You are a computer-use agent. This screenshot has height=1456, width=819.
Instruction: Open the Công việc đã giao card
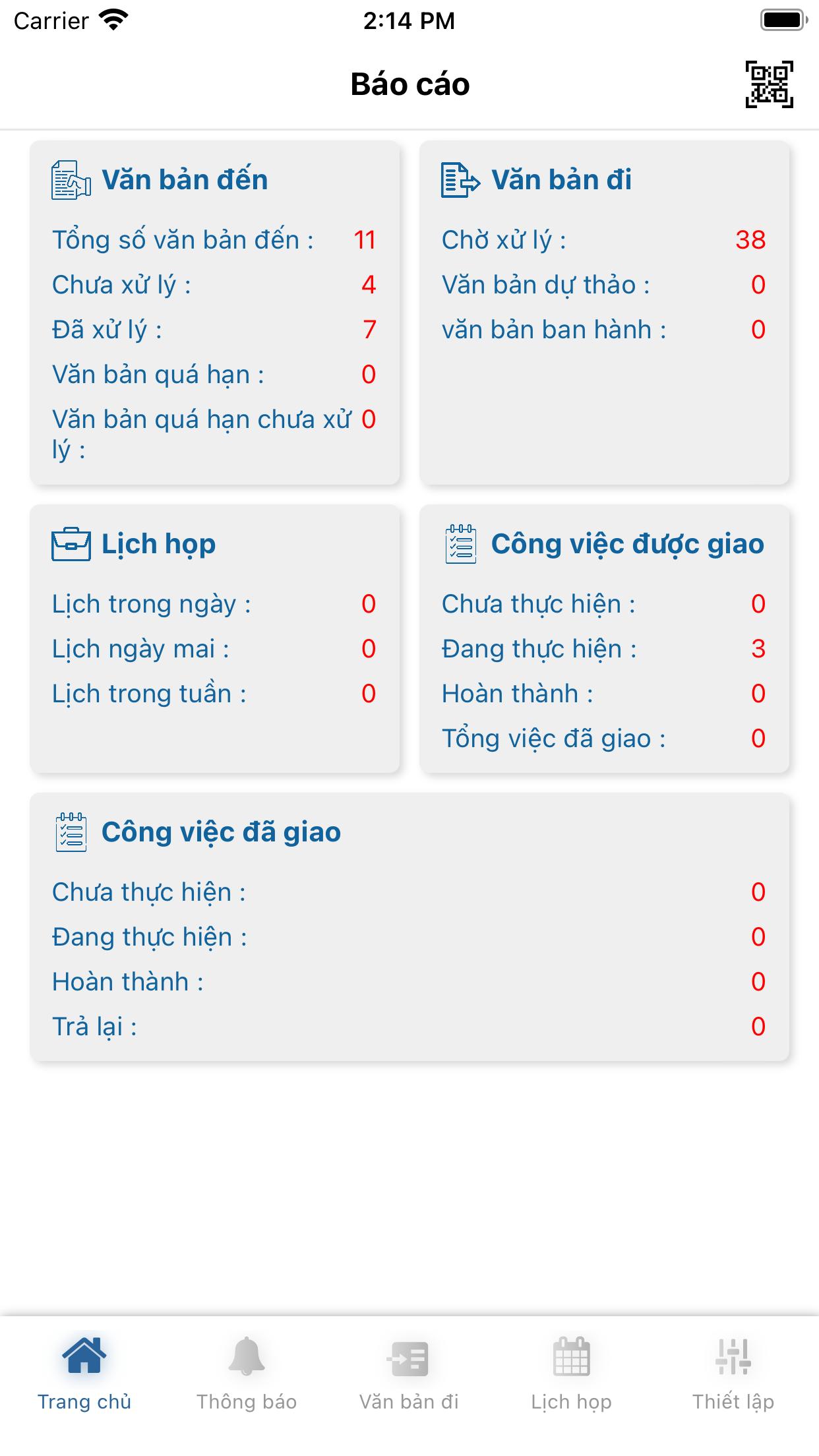click(409, 926)
